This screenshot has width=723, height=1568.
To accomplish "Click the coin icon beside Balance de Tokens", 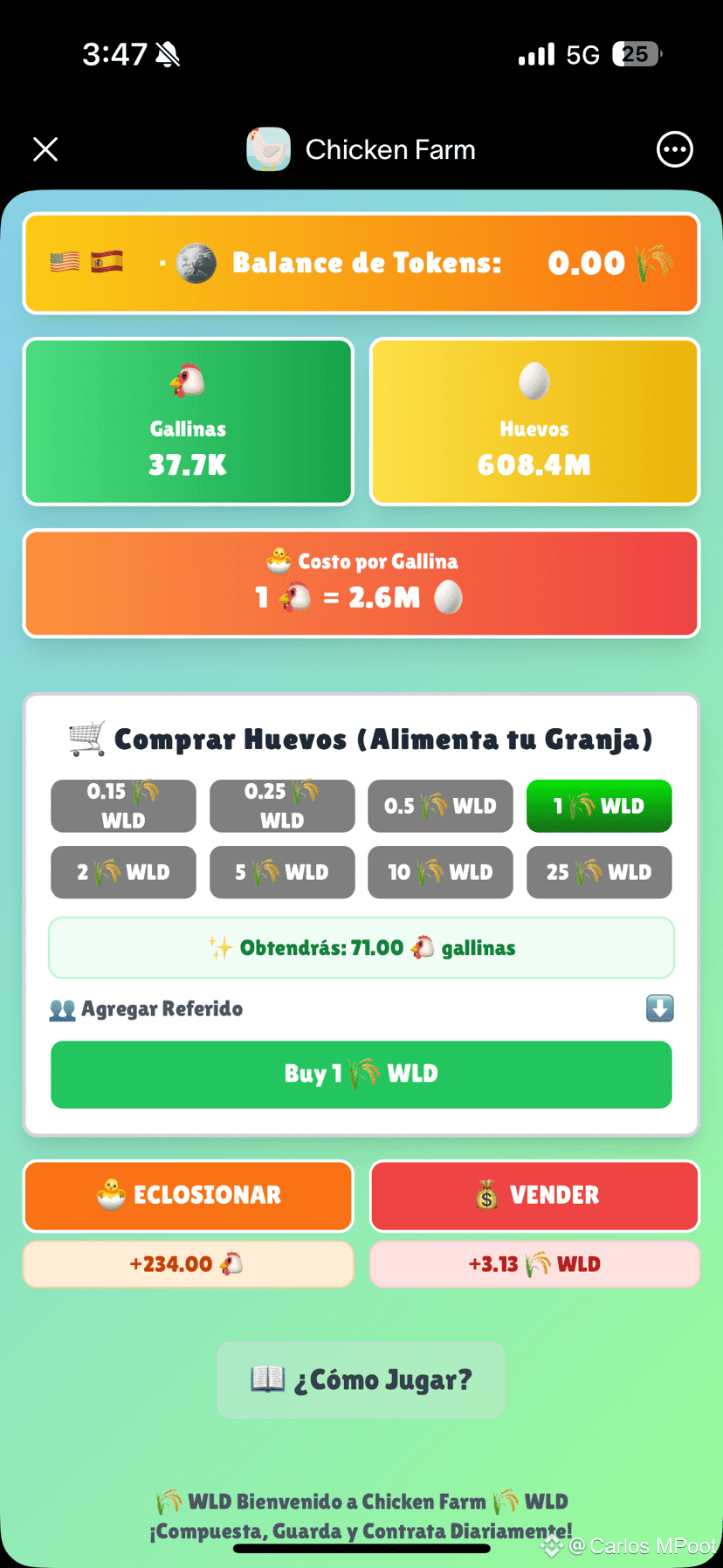I will coord(196,262).
